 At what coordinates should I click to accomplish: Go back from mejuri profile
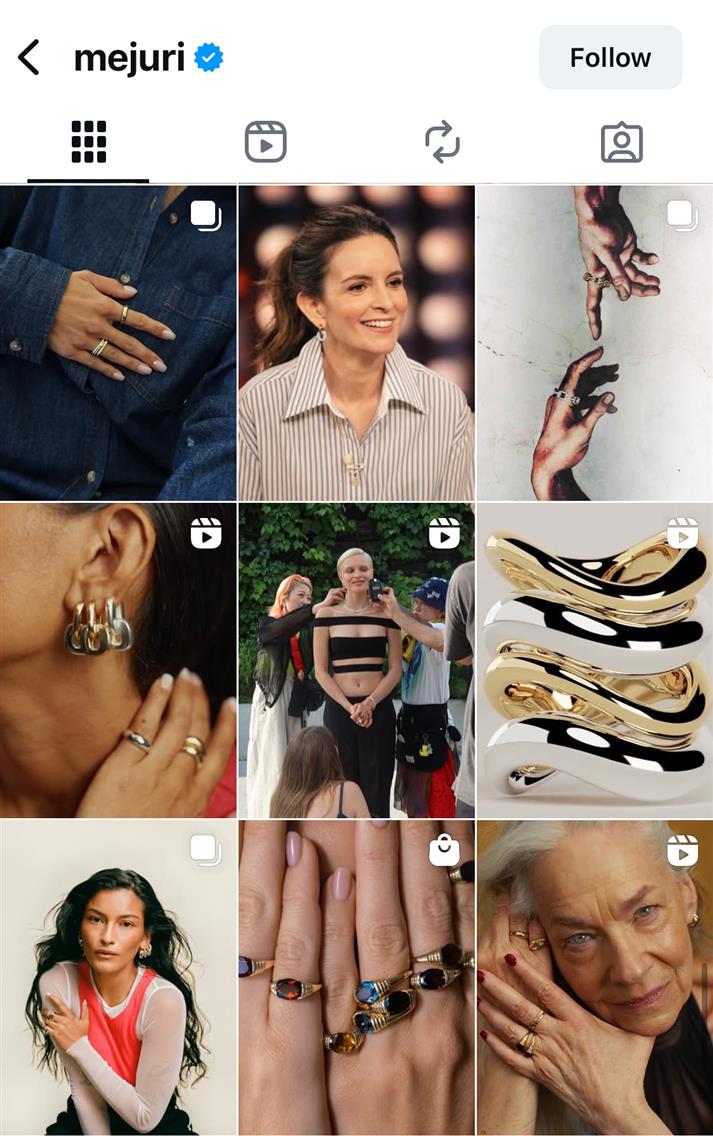[x=30, y=58]
